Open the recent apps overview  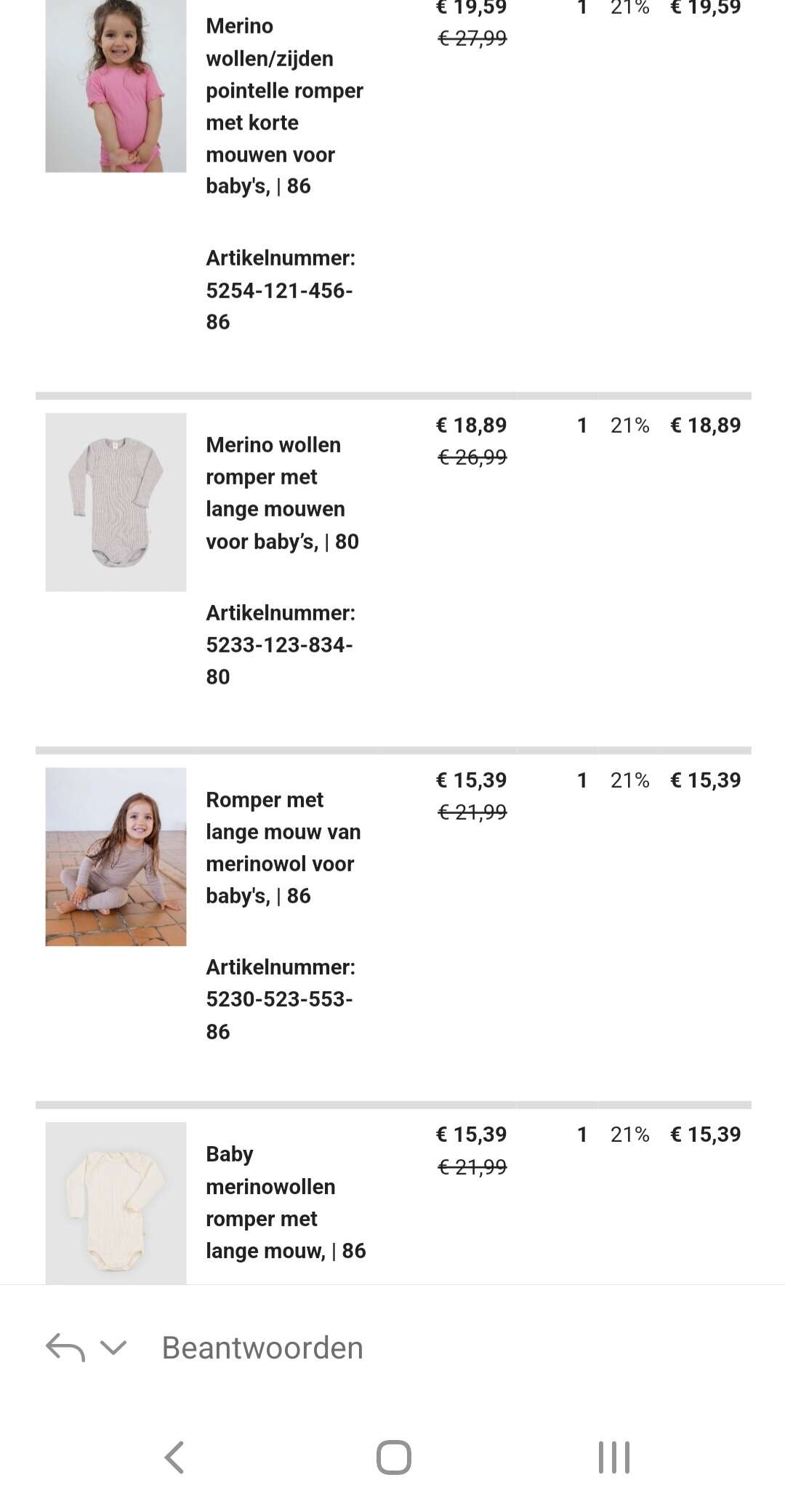613,1457
